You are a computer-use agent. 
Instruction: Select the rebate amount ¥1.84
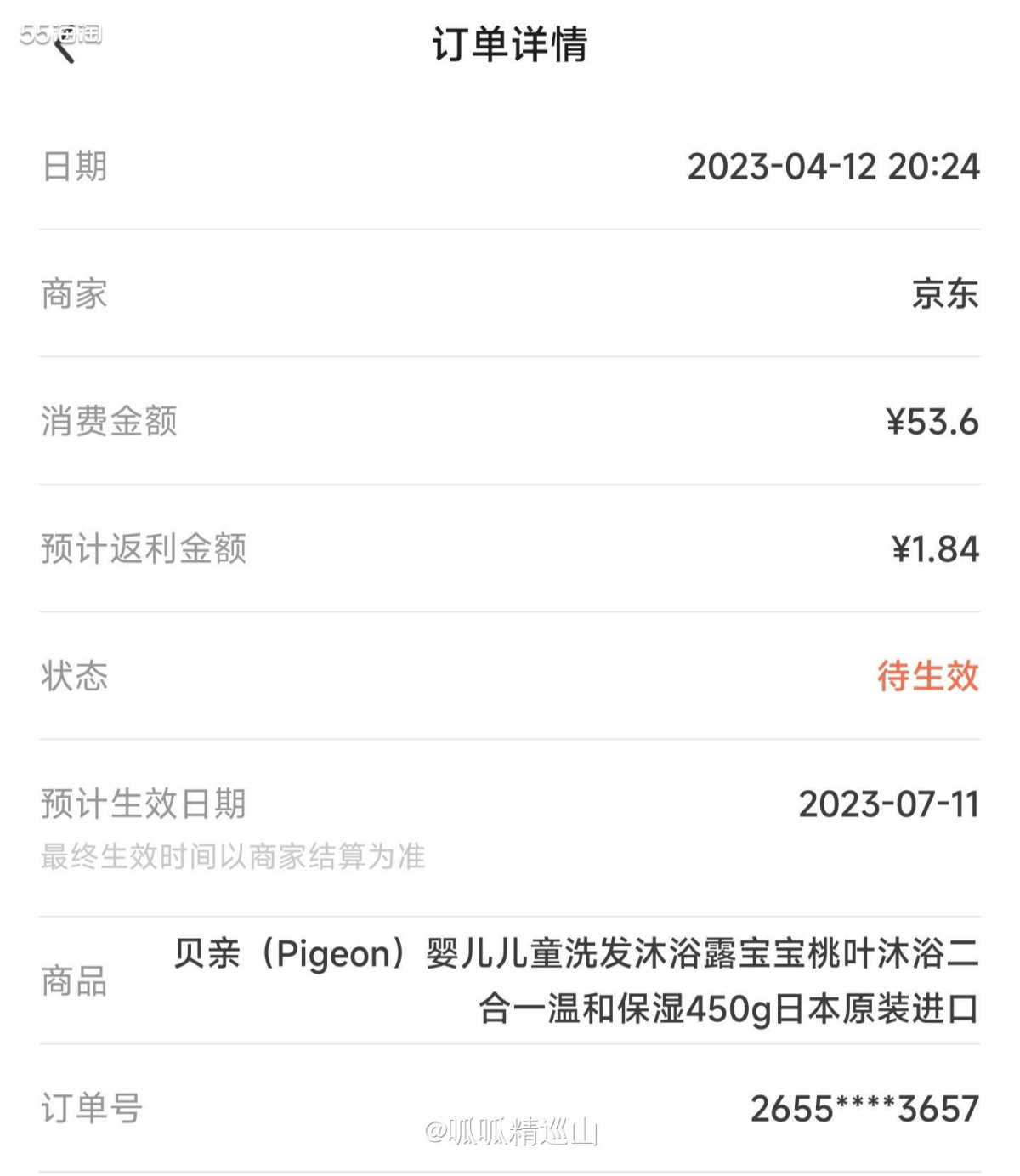932,549
